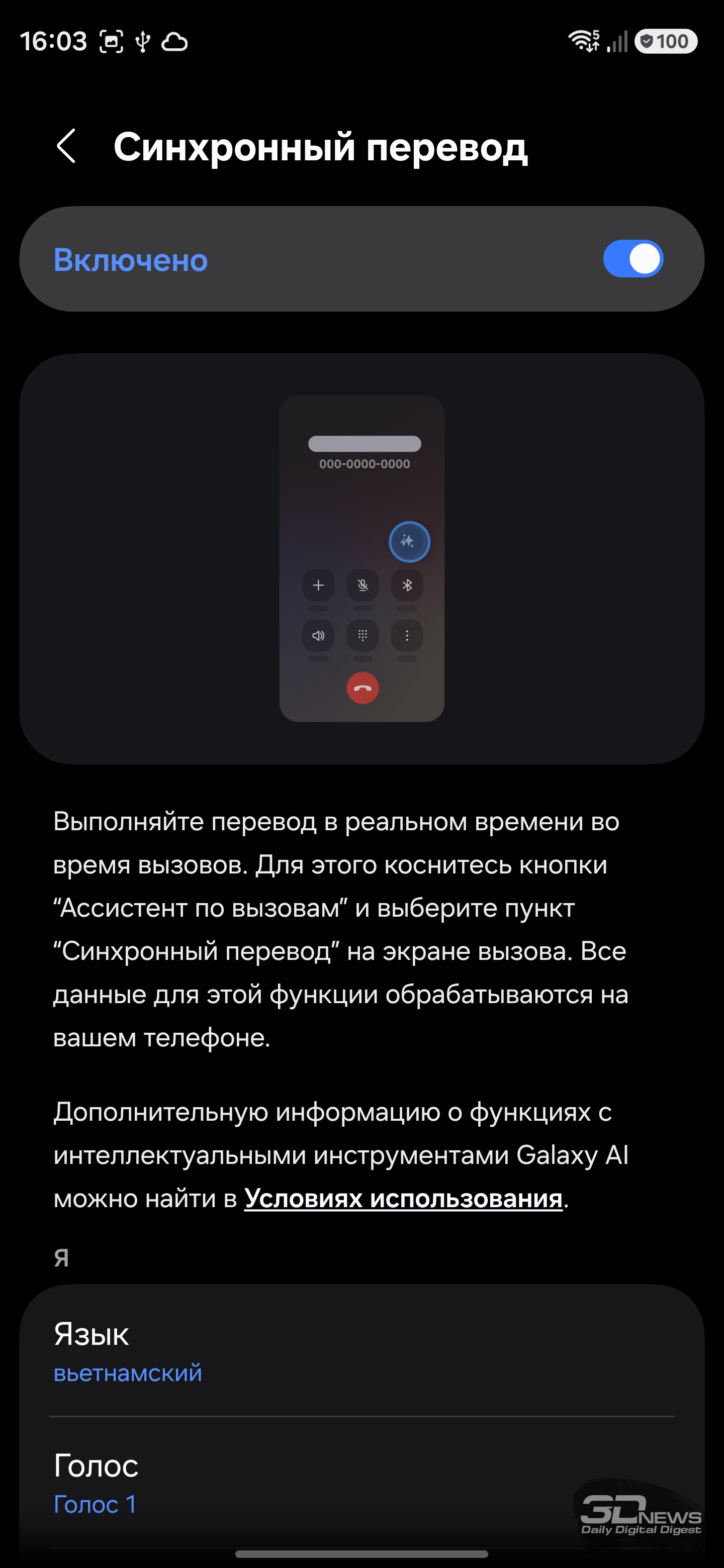
Task: Open the Условиях использования link
Action: pyautogui.click(x=403, y=1199)
